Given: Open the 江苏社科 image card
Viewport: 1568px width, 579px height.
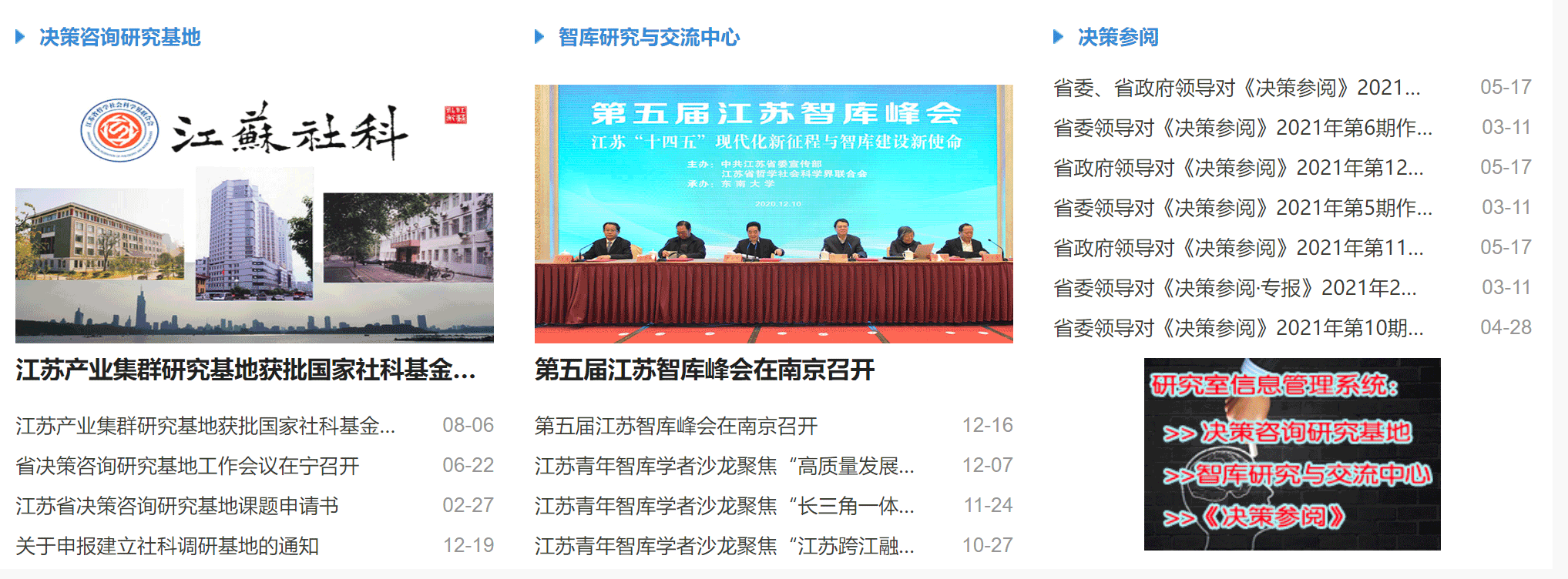Looking at the screenshot, I should coord(254,214).
